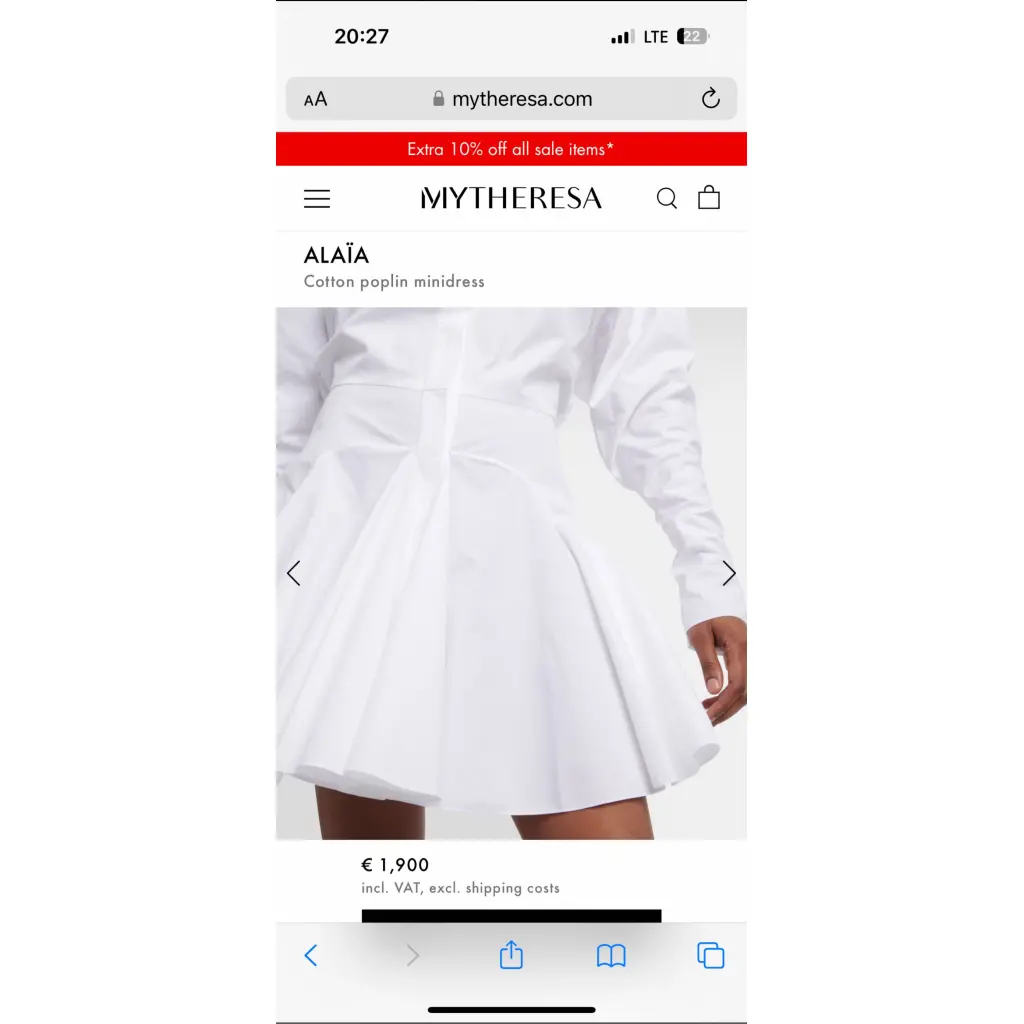Tap the extra 10% off sale banner
The width and height of the screenshot is (1024, 1024).
pos(511,149)
